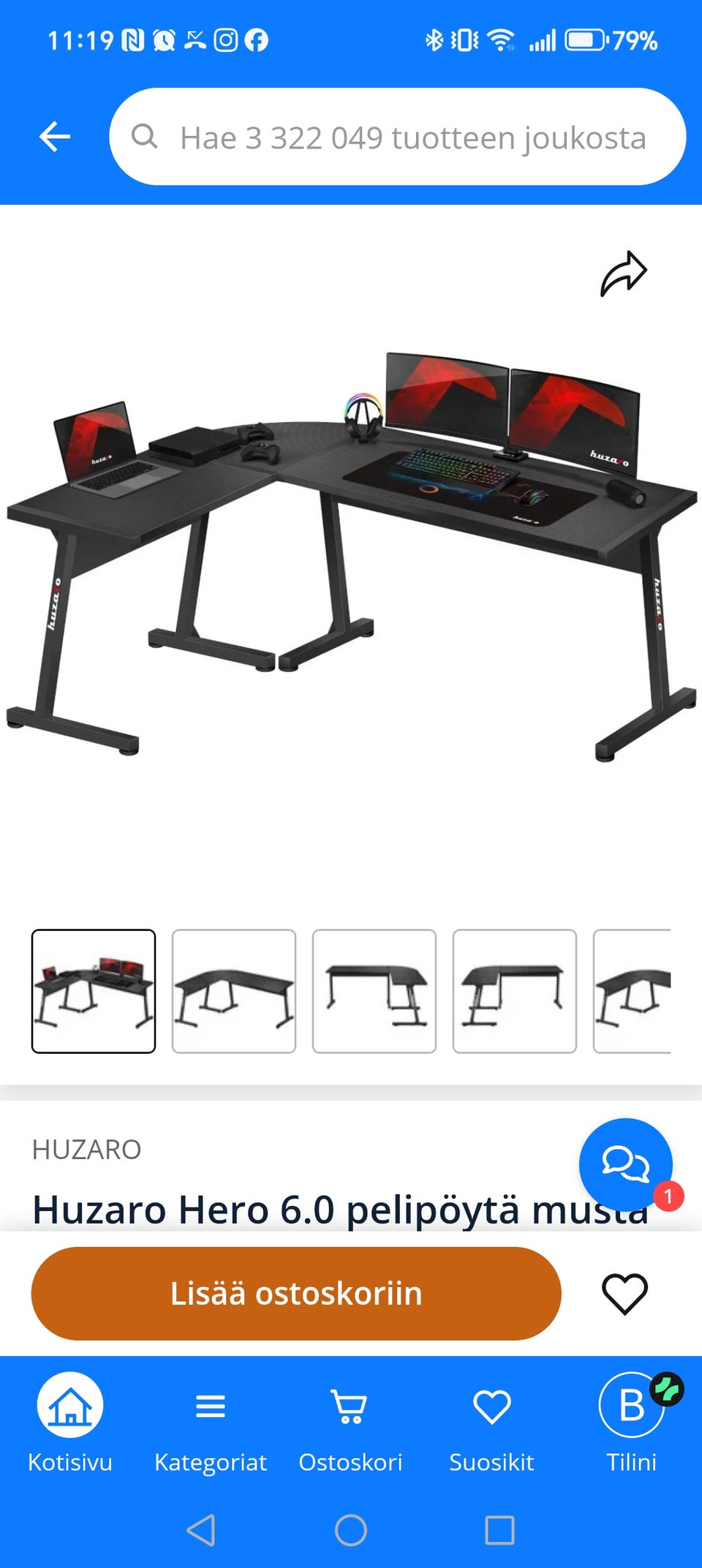702x1568 pixels.
Task: Open the system recent apps view
Action: (x=500, y=1529)
